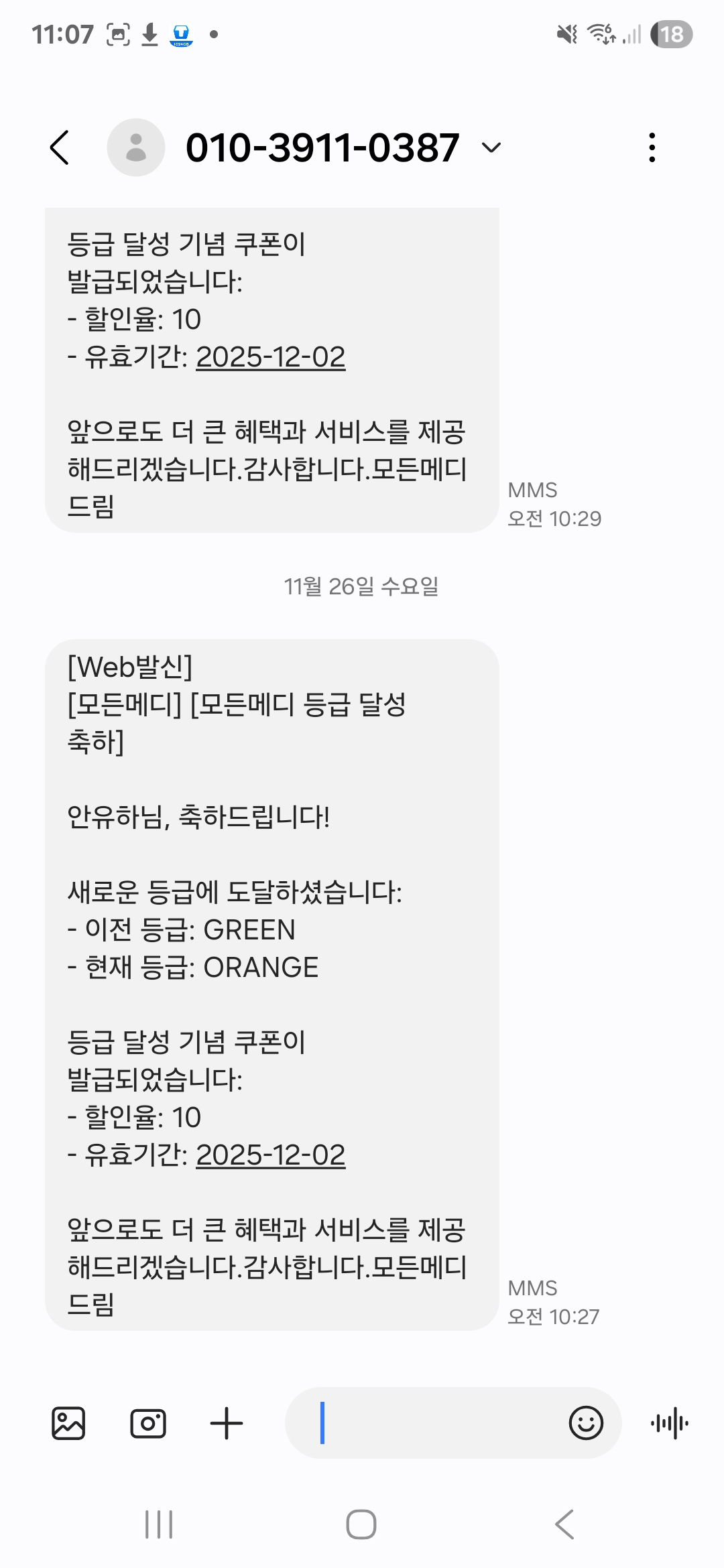724x1568 pixels.
Task: Record a voice message
Action: tap(669, 1423)
